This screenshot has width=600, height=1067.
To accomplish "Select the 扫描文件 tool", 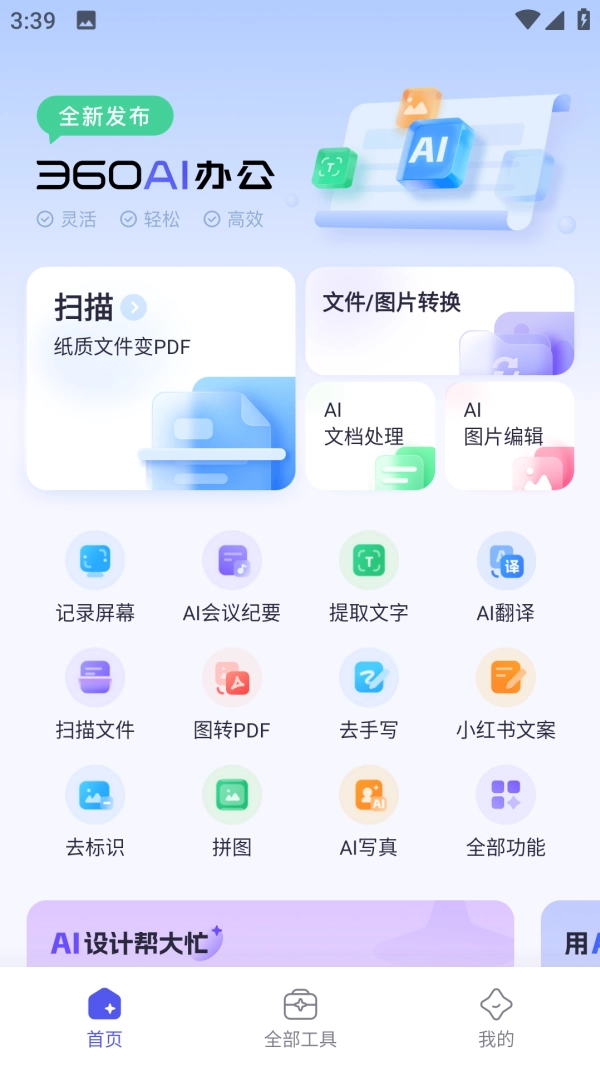I will pos(95,693).
